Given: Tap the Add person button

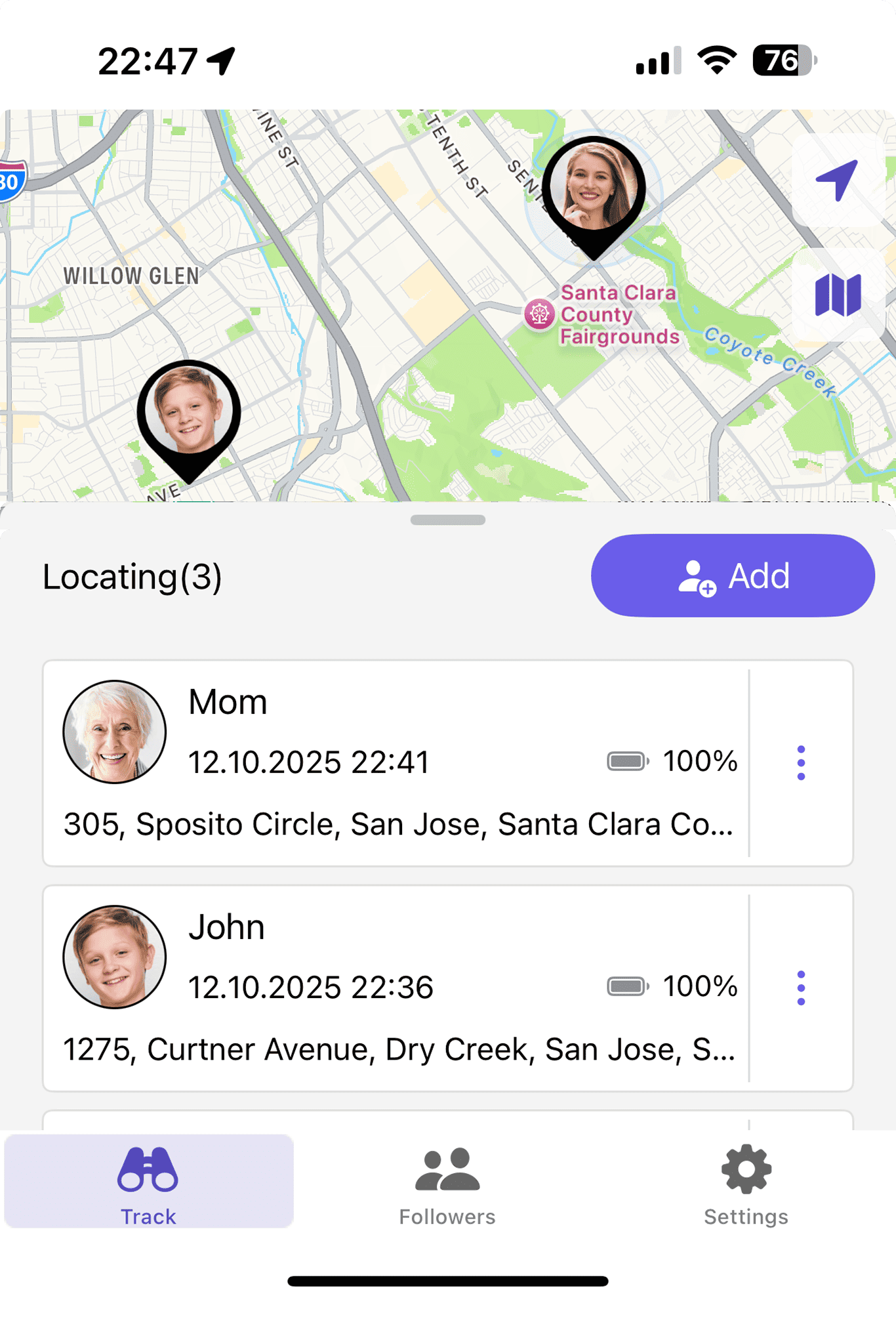Looking at the screenshot, I should click(733, 575).
